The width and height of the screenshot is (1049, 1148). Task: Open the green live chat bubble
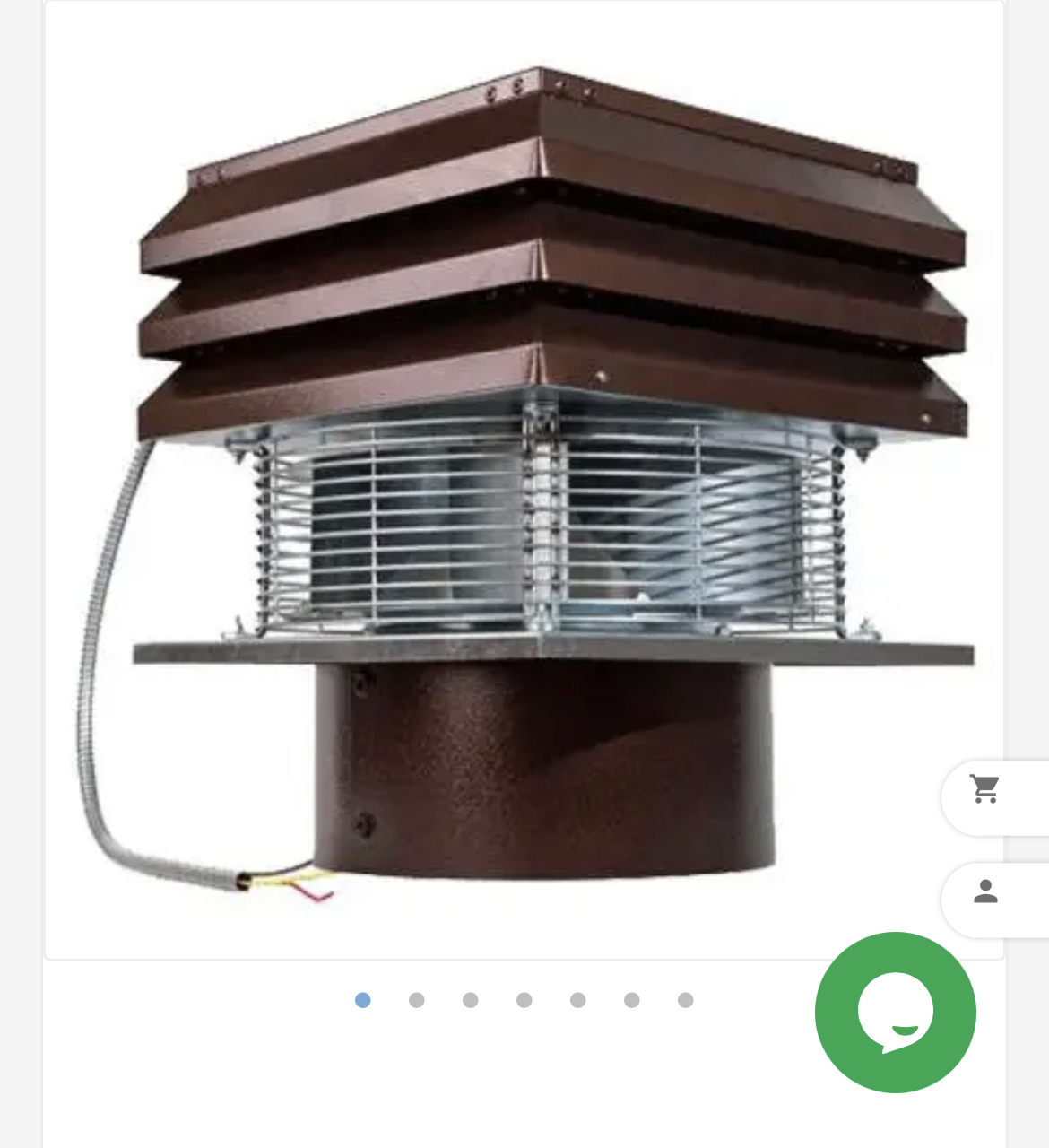click(x=895, y=1013)
